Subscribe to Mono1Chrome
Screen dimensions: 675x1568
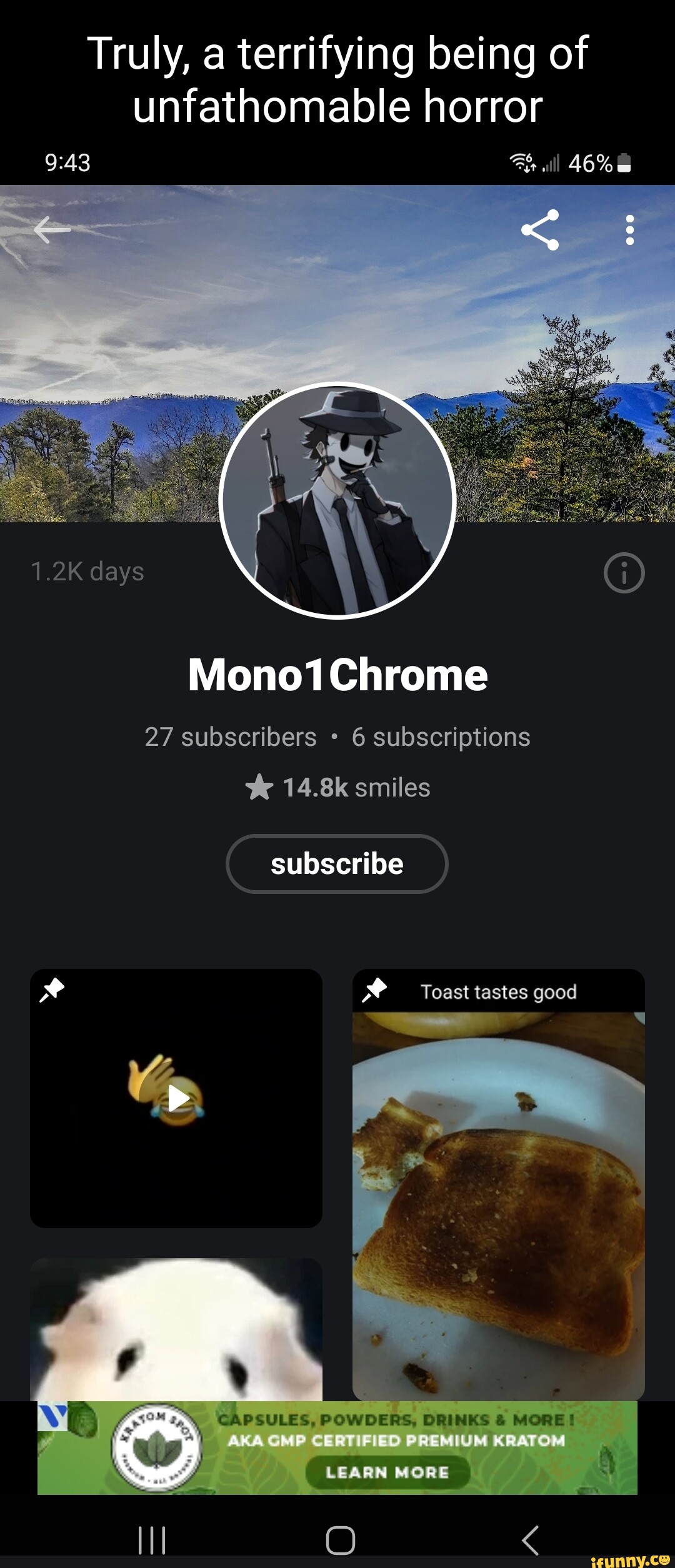pos(337,863)
